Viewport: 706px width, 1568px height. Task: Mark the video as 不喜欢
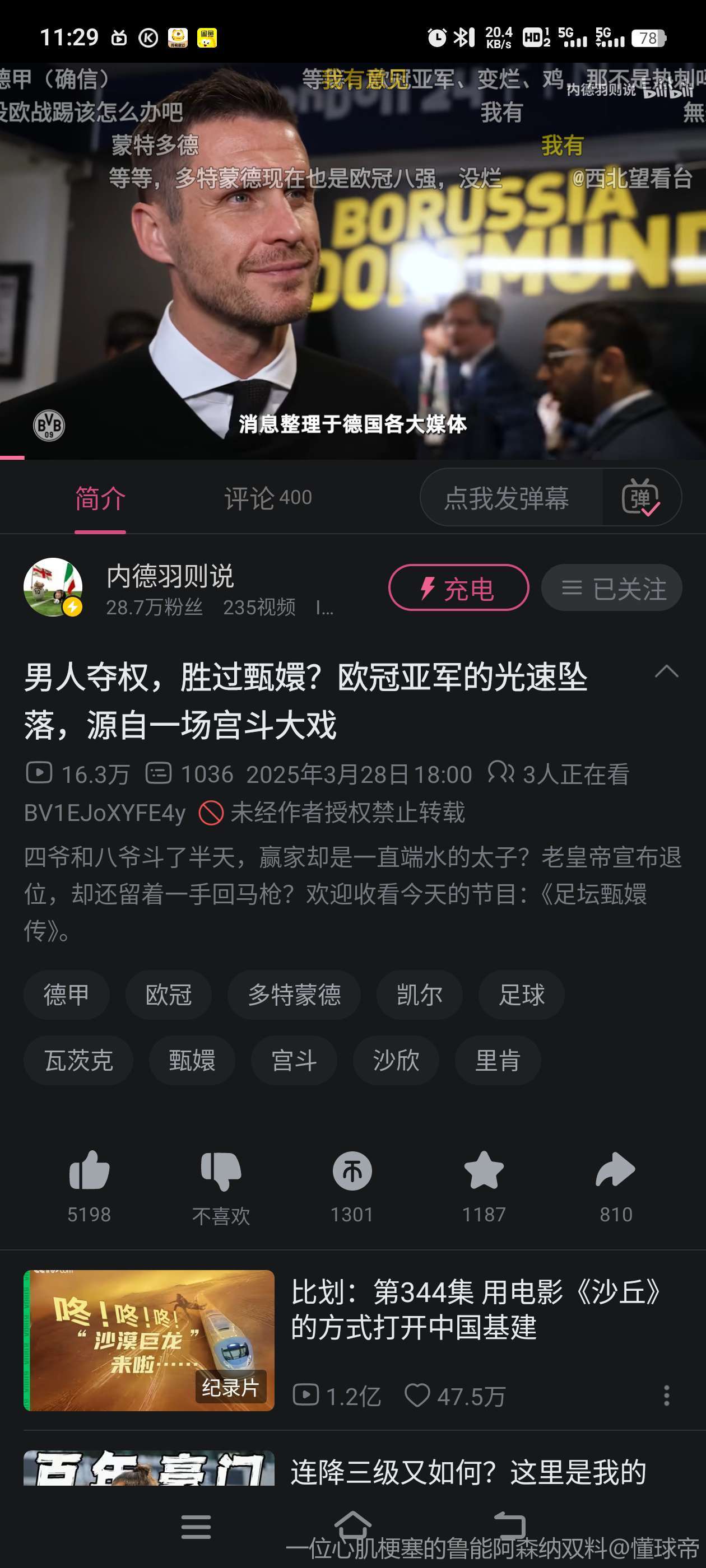coord(221,1181)
